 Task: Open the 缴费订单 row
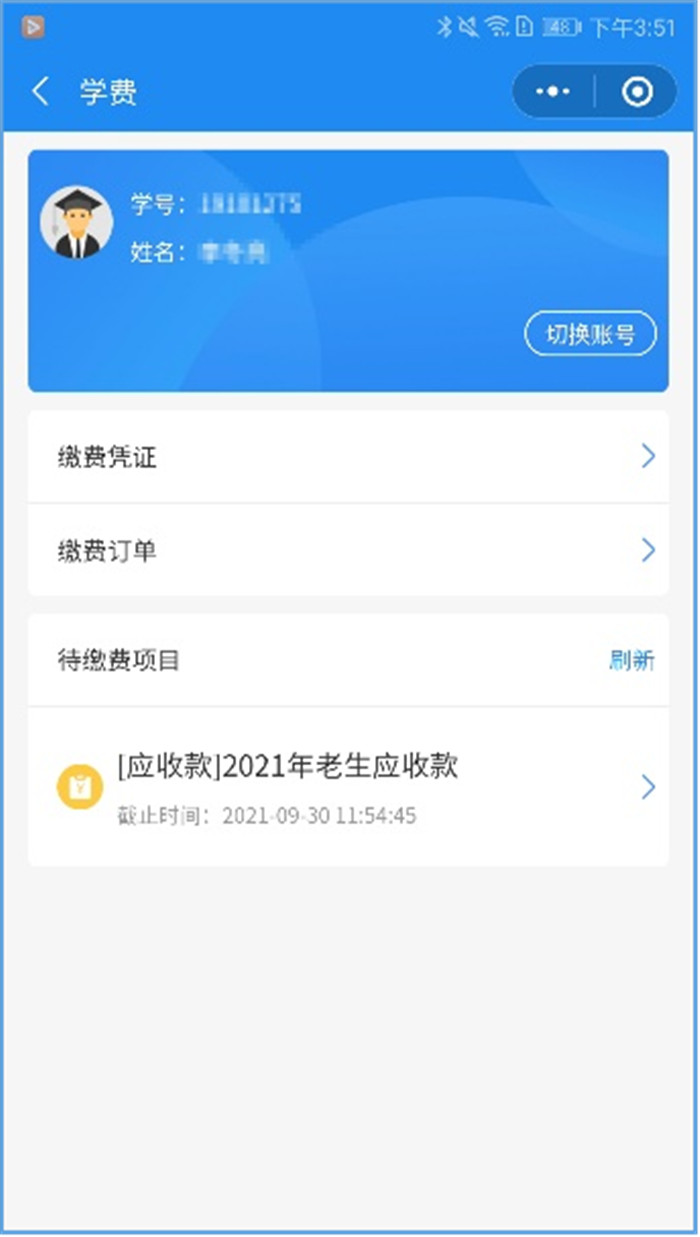point(348,550)
